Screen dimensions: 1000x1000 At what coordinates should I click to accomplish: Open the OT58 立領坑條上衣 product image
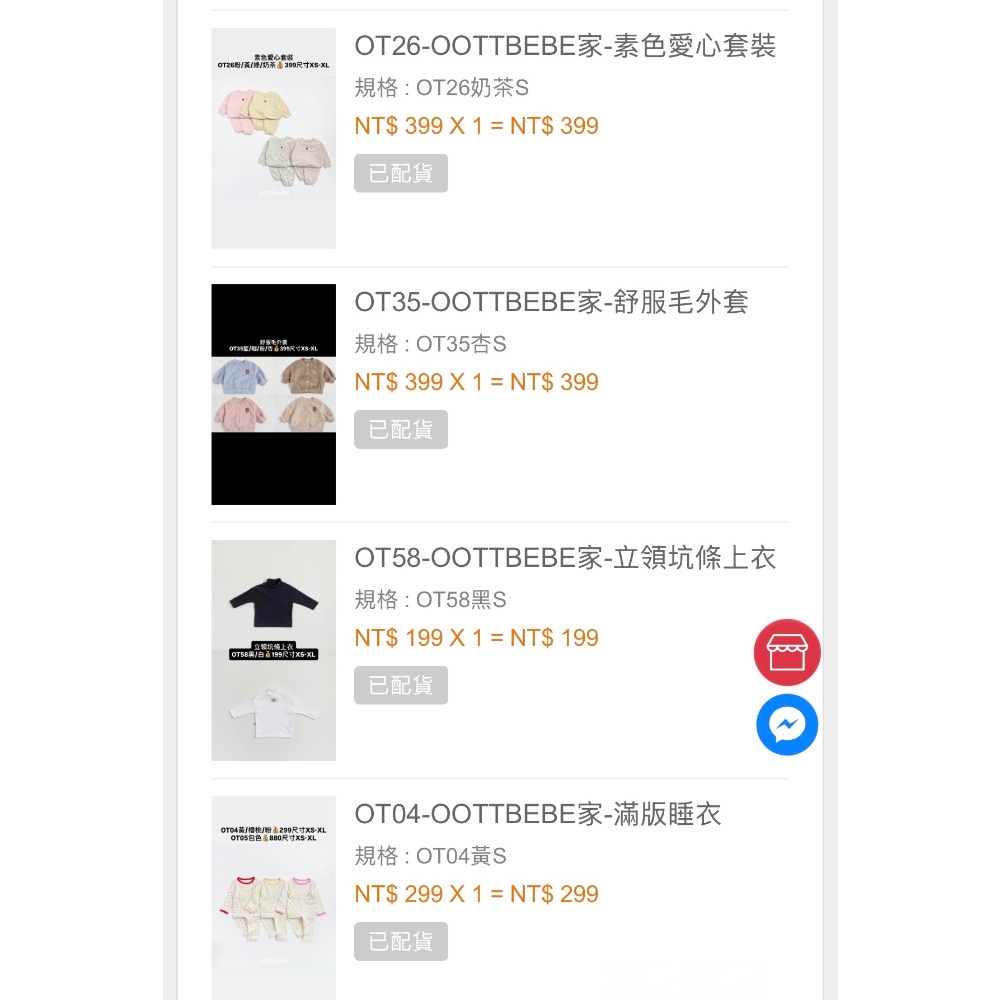(x=273, y=650)
